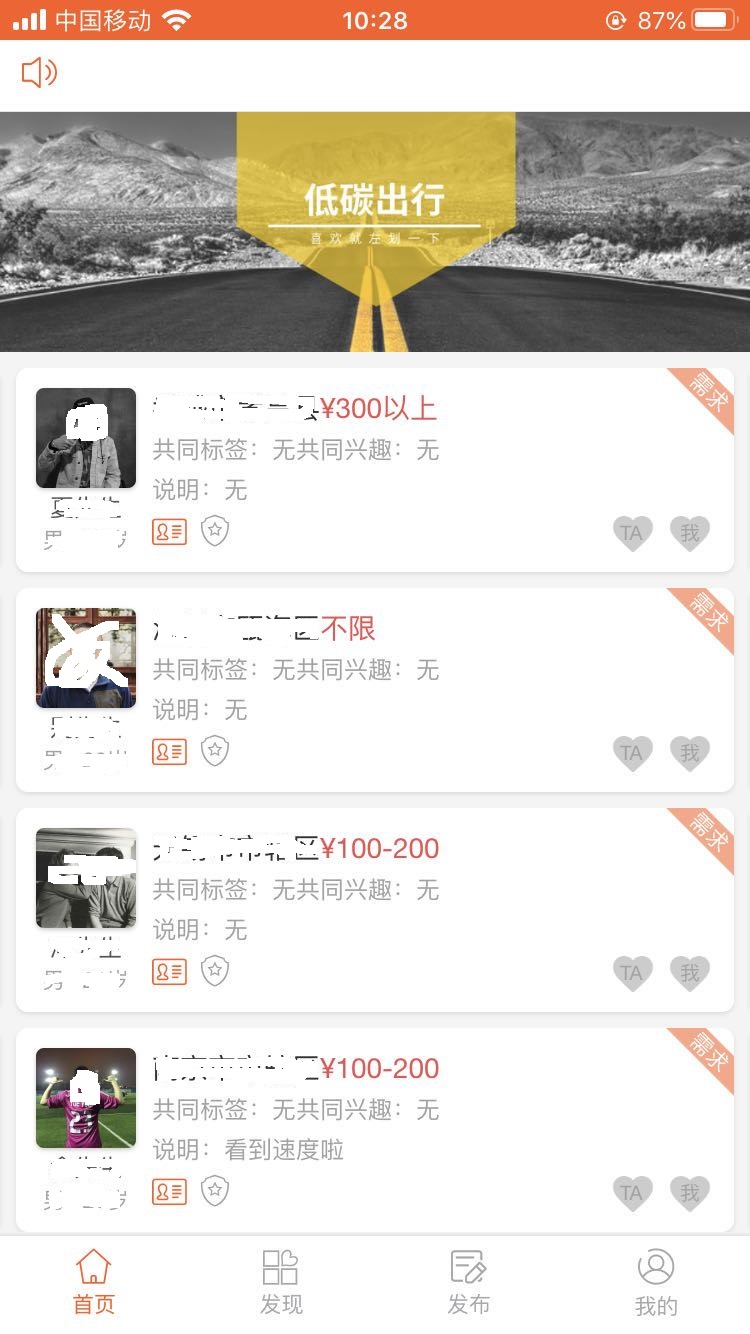Tap ID card verification icon on first listing
The width and height of the screenshot is (750, 1334).
(x=168, y=531)
